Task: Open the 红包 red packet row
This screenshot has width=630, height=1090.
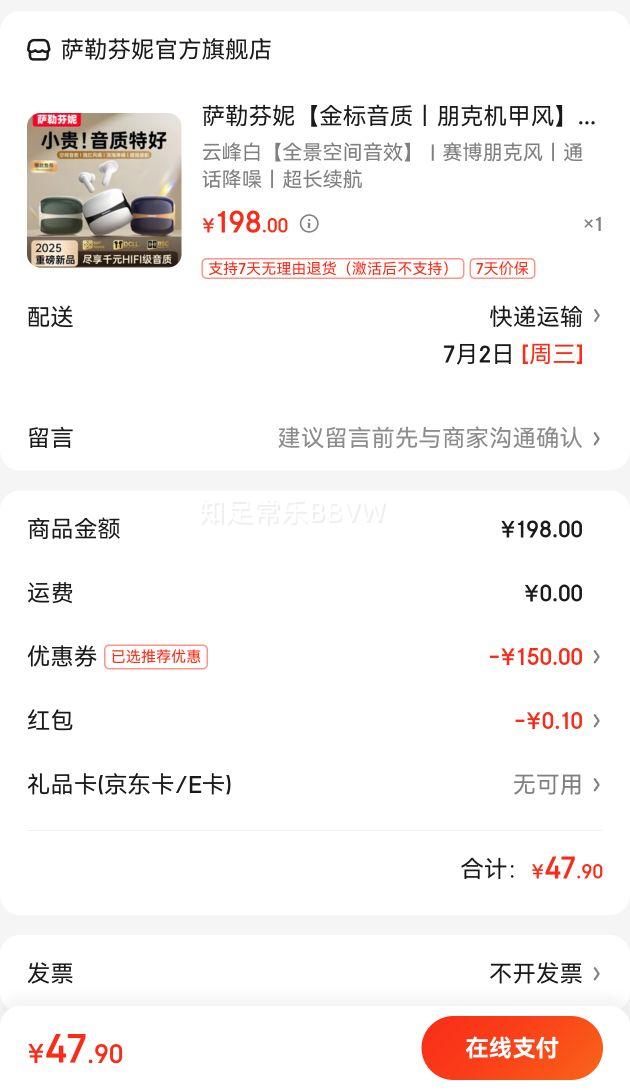Action: coord(314,720)
